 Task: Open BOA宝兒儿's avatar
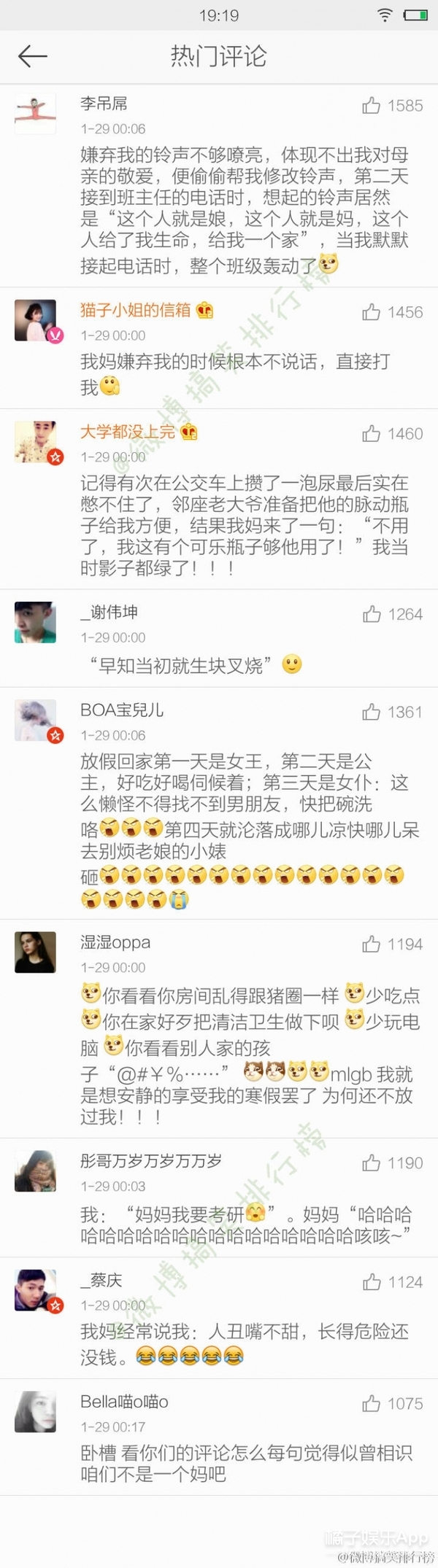(35, 720)
